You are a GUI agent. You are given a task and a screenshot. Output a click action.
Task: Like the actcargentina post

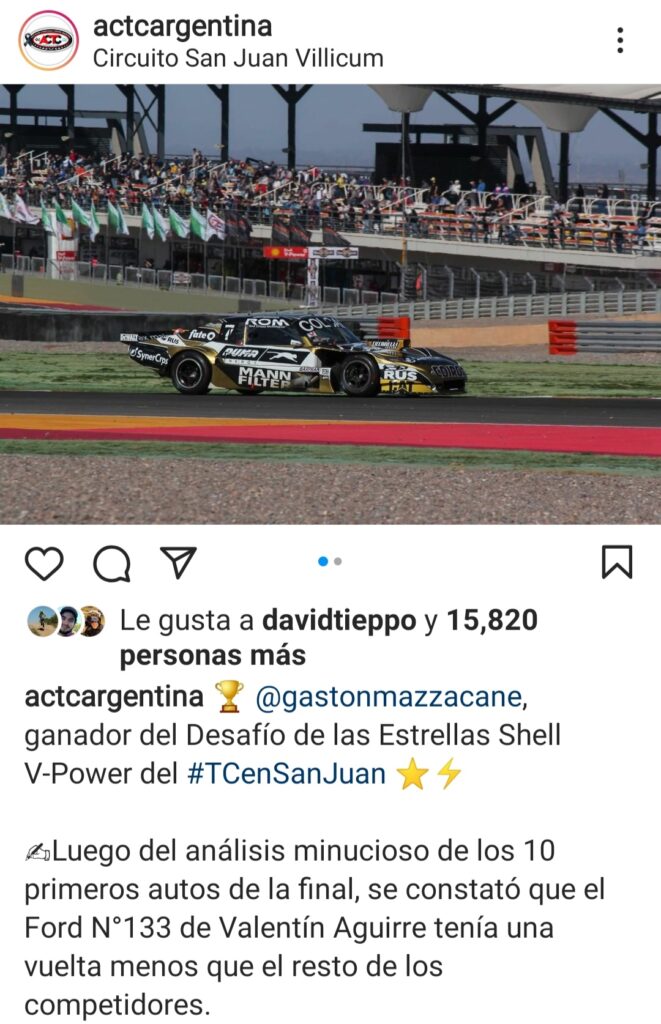point(44,563)
